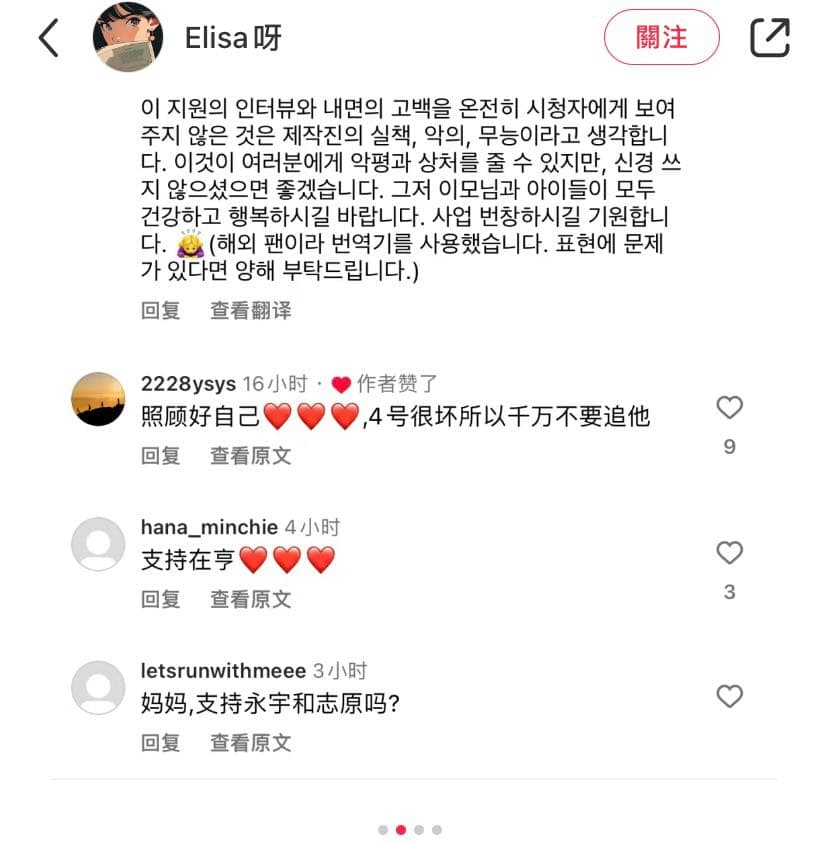828x844 pixels.
Task: Open letsrunwithmeee's profile avatar
Action: [99, 688]
